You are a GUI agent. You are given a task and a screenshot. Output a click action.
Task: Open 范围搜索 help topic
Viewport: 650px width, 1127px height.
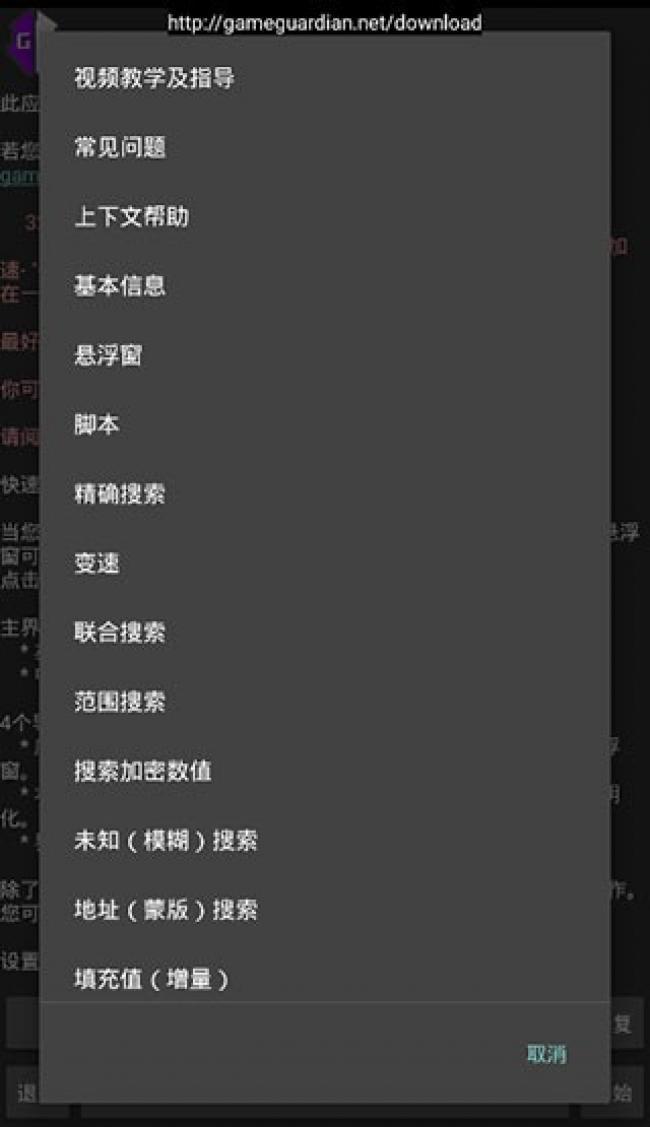click(120, 702)
